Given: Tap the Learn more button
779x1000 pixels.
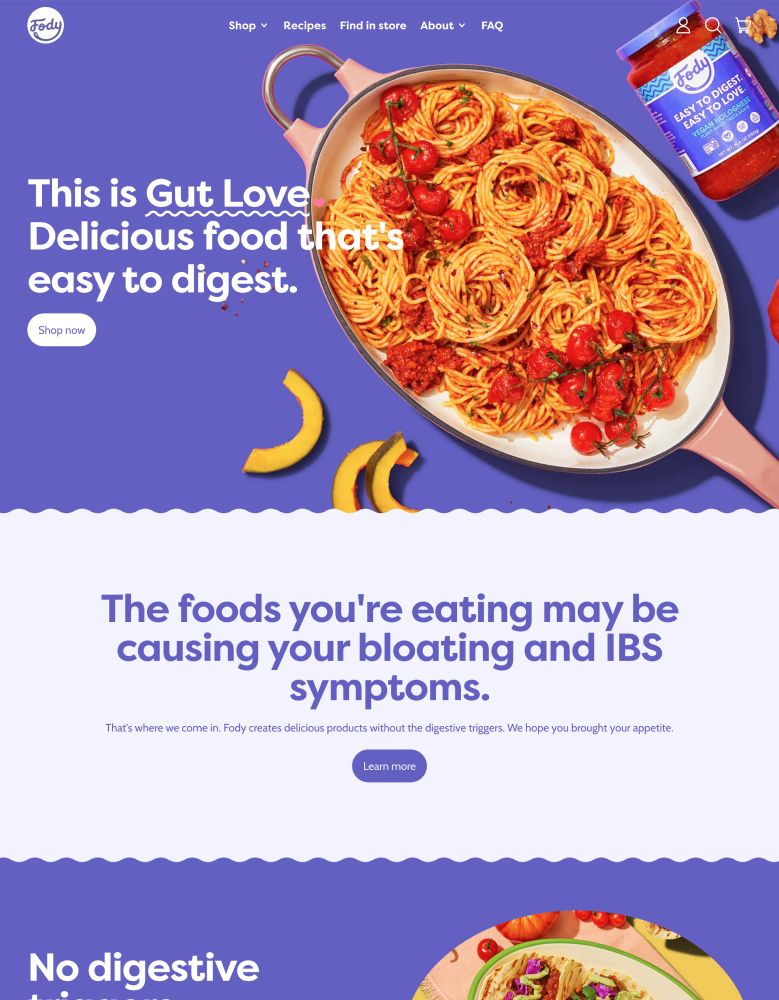Looking at the screenshot, I should coord(389,766).
